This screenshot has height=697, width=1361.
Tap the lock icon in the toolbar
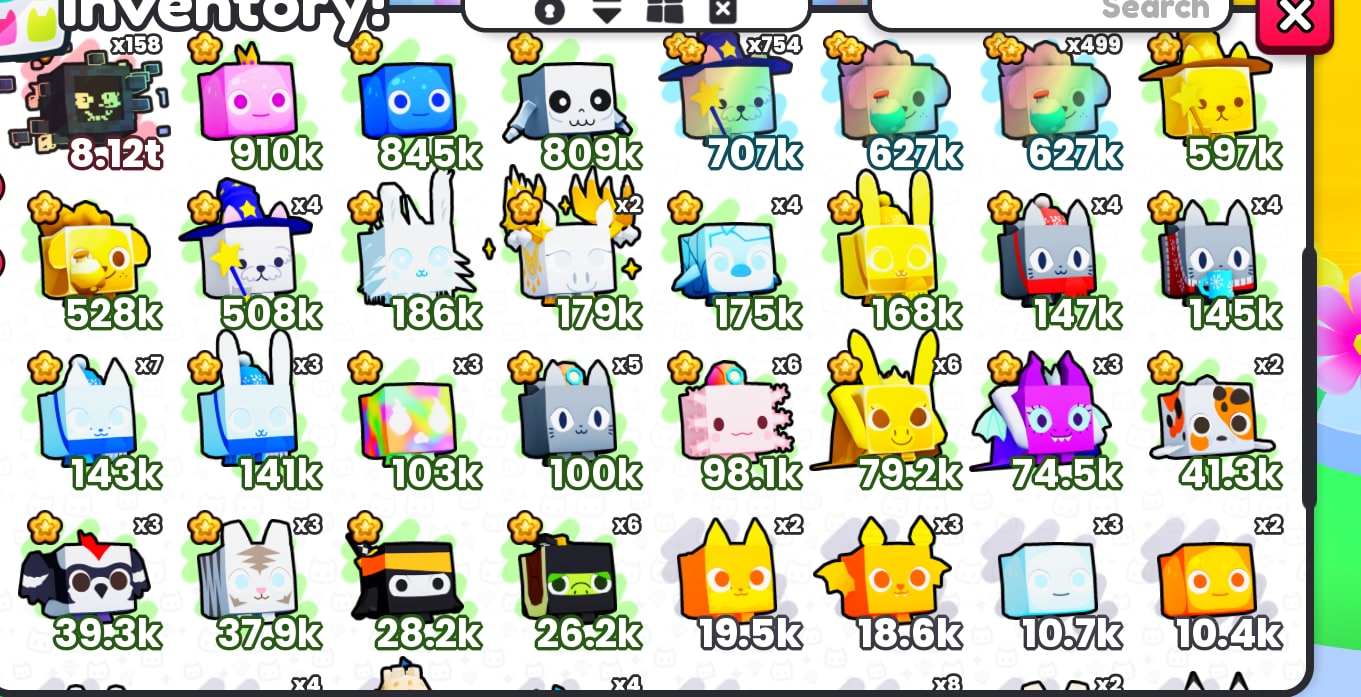point(550,11)
